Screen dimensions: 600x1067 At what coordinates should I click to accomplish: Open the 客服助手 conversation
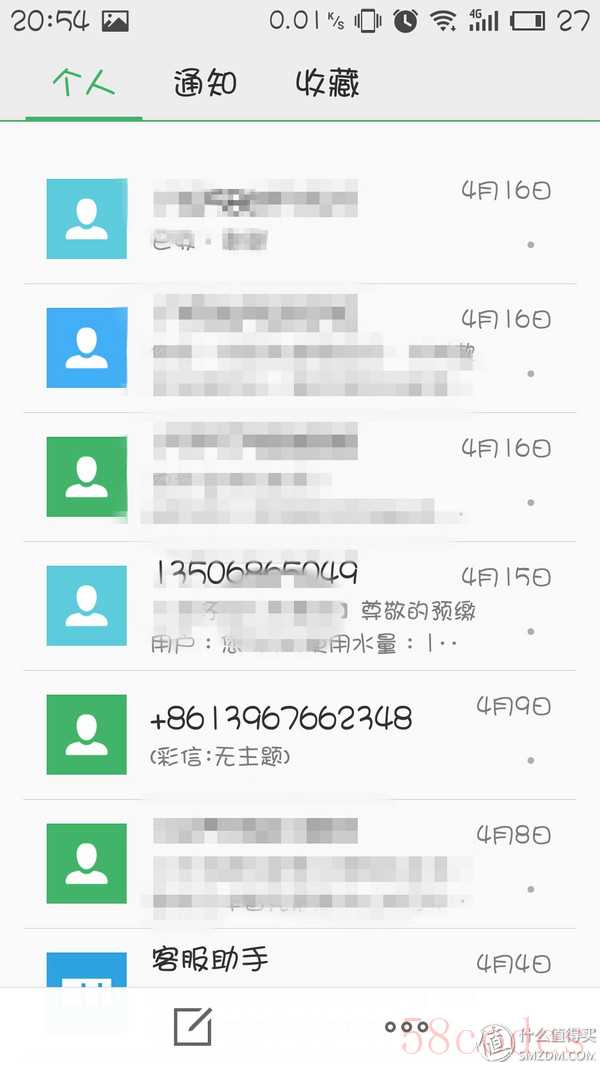point(300,958)
